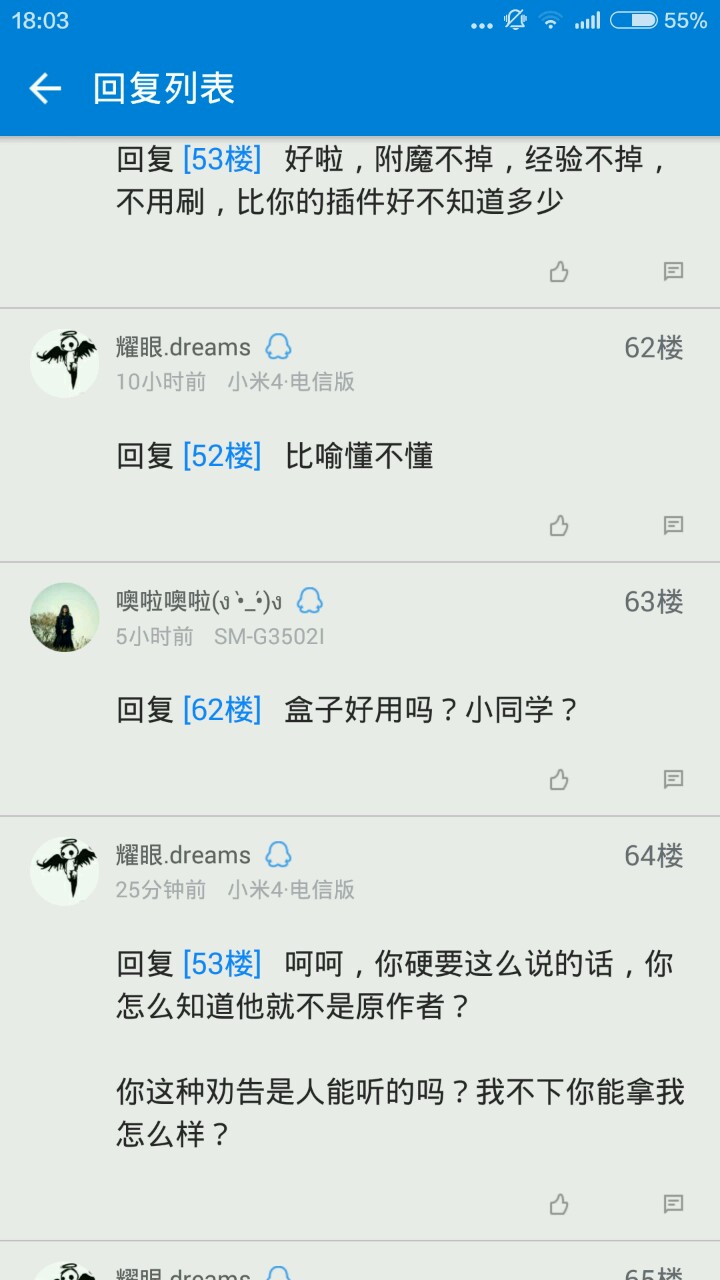Follow the [53楼] link in the 附魔不掉 reply

tap(222, 158)
